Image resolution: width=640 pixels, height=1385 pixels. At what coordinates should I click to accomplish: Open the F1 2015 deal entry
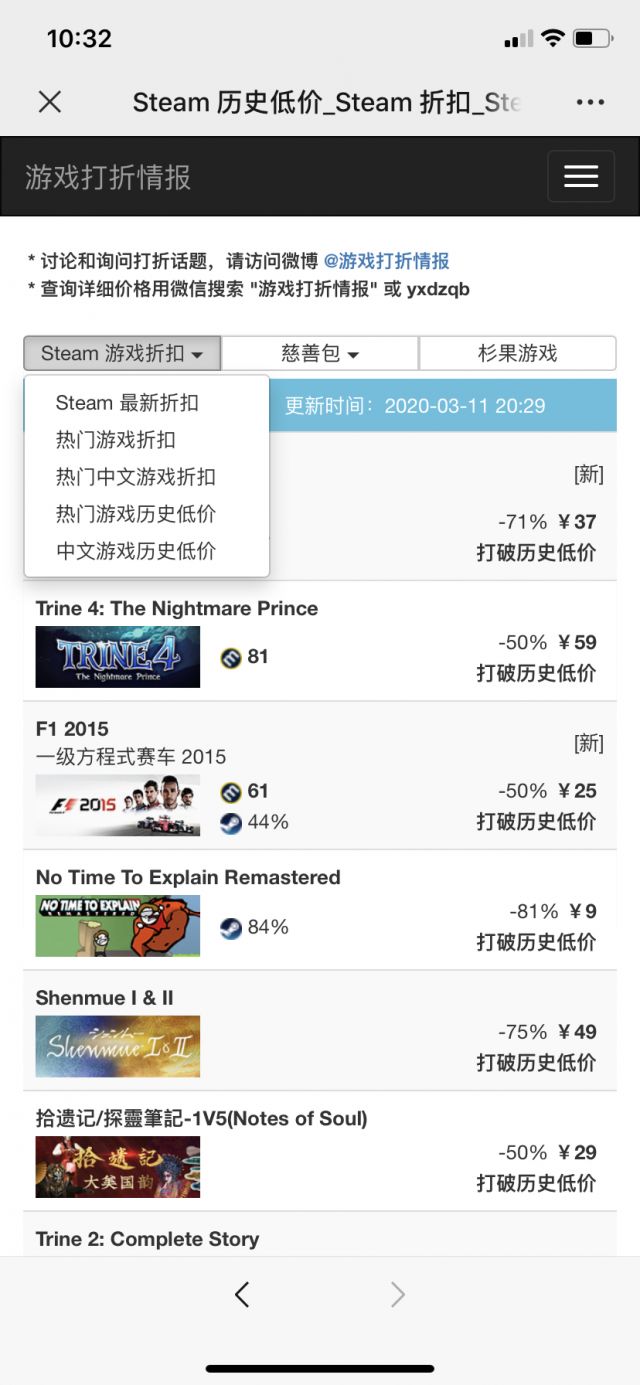pos(320,775)
